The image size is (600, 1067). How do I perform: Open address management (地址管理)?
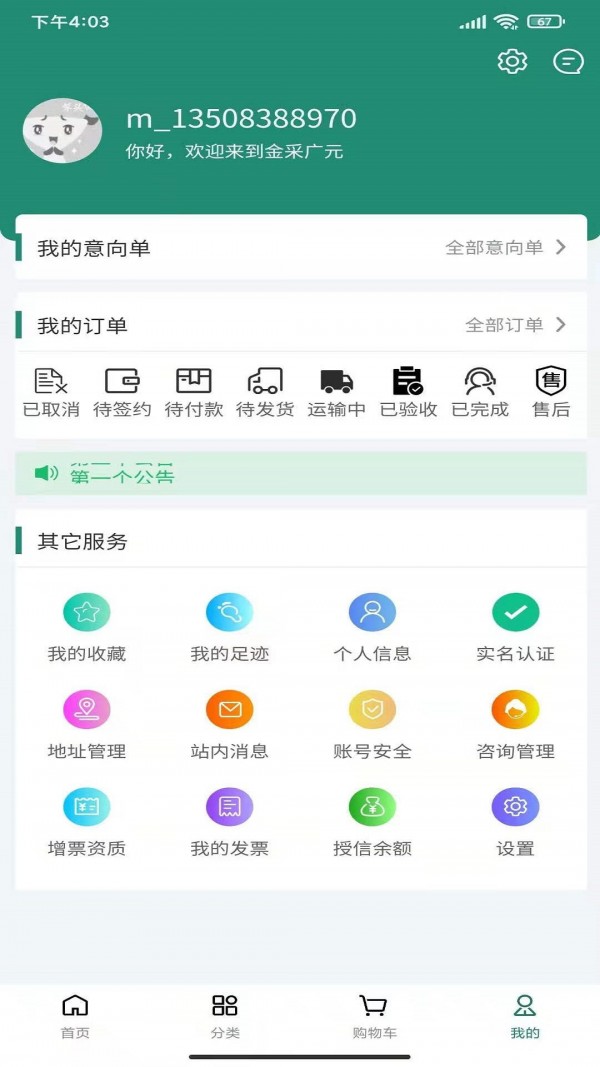pyautogui.click(x=87, y=724)
